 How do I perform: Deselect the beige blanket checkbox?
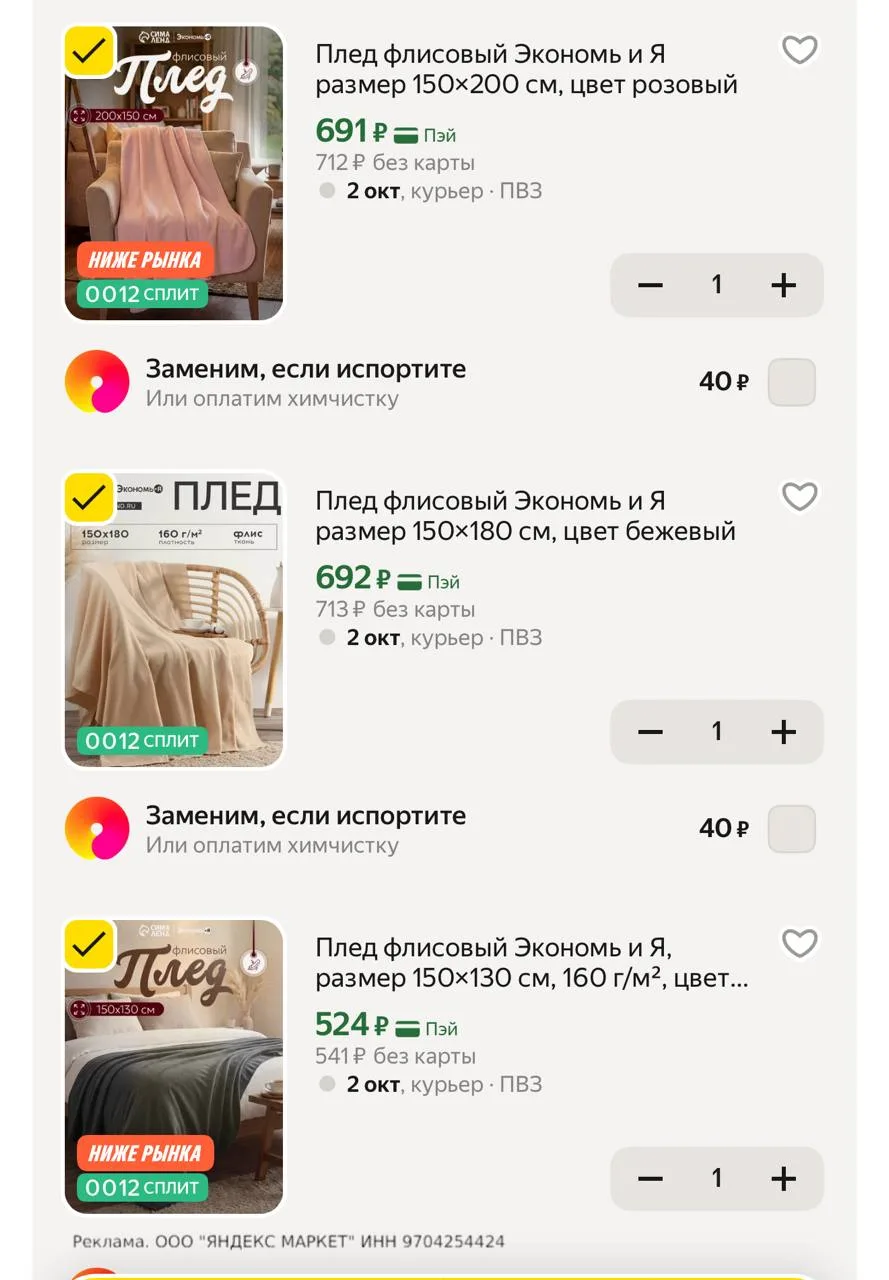coord(90,498)
